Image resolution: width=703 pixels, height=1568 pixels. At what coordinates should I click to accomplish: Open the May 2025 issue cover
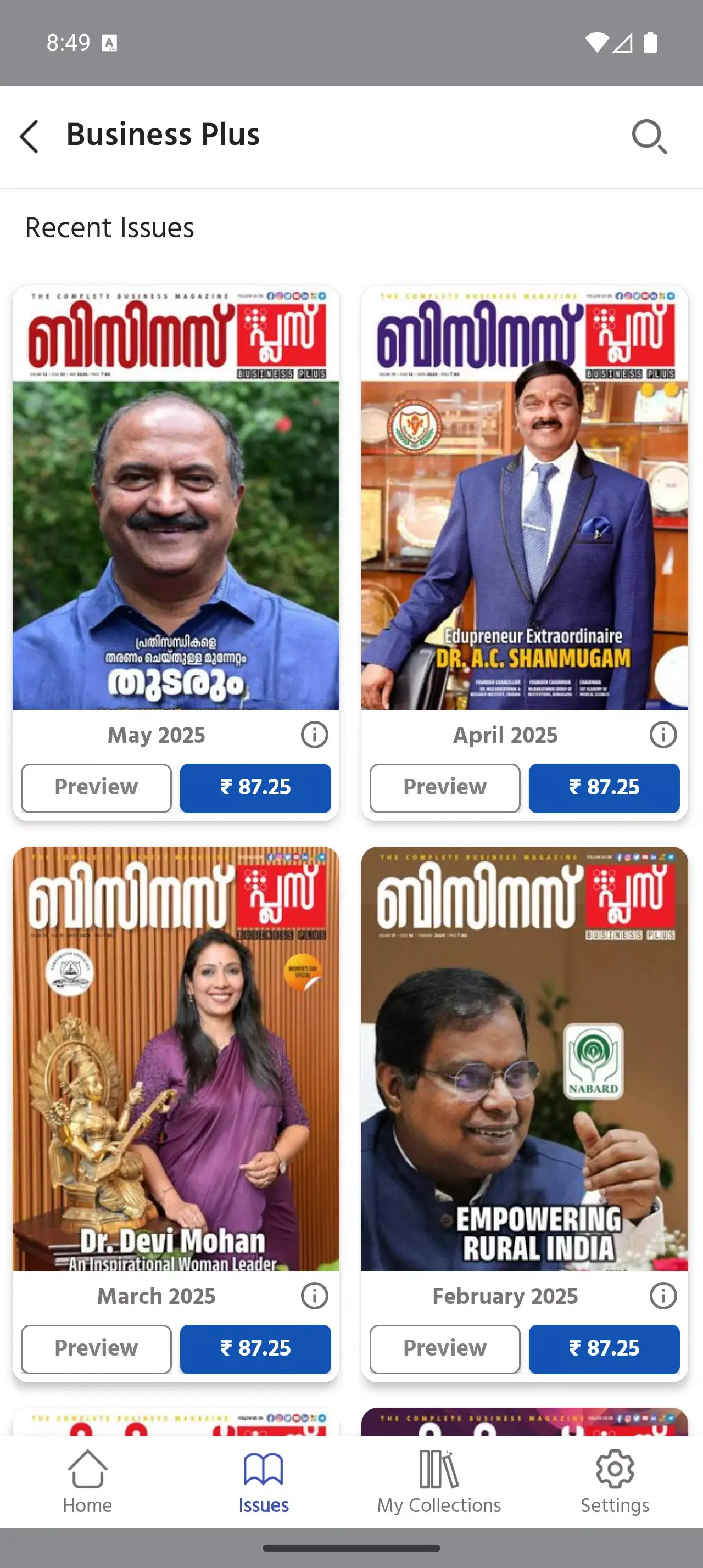pos(176,497)
